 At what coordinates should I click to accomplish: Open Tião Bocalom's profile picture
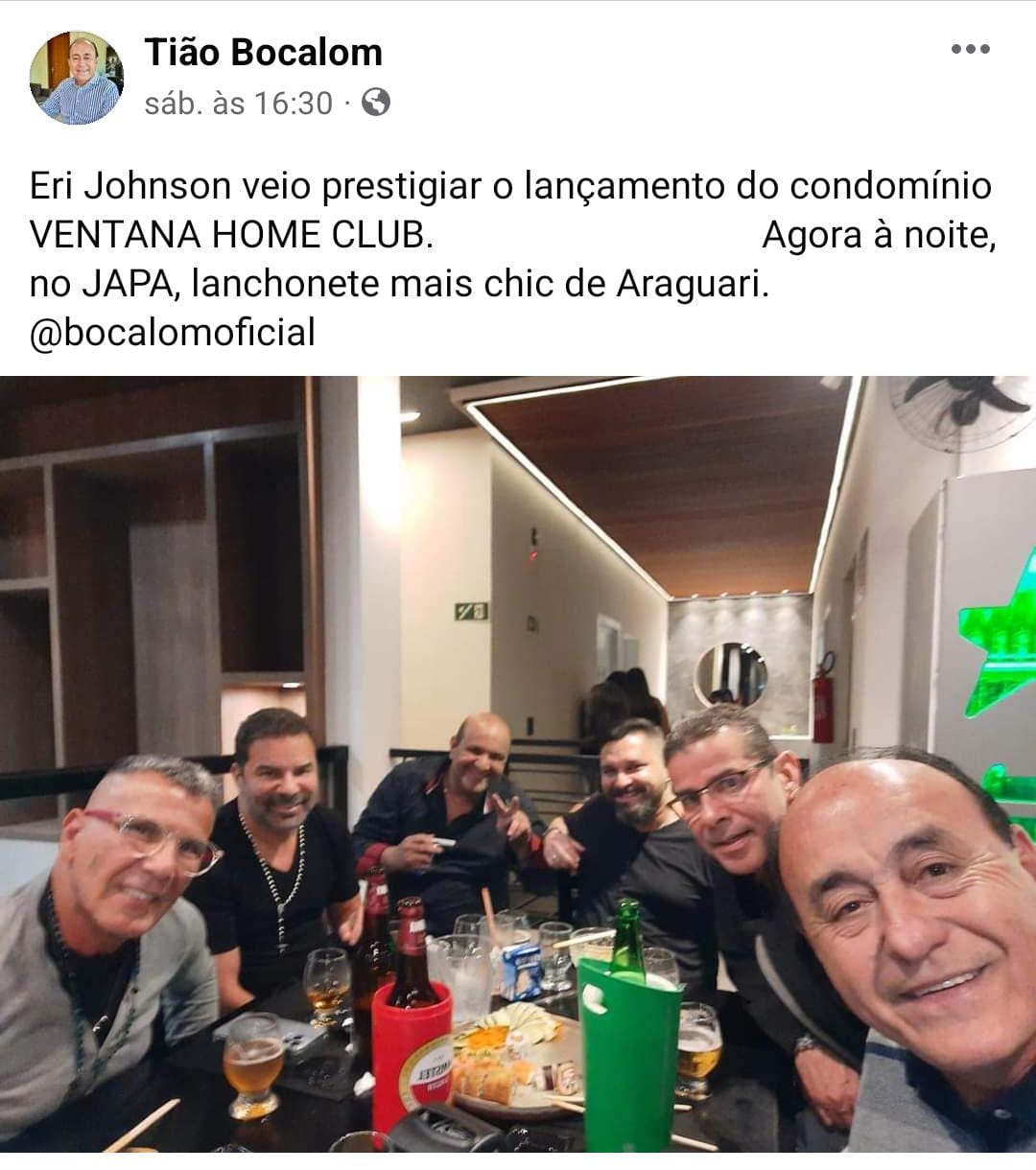[x=77, y=78]
